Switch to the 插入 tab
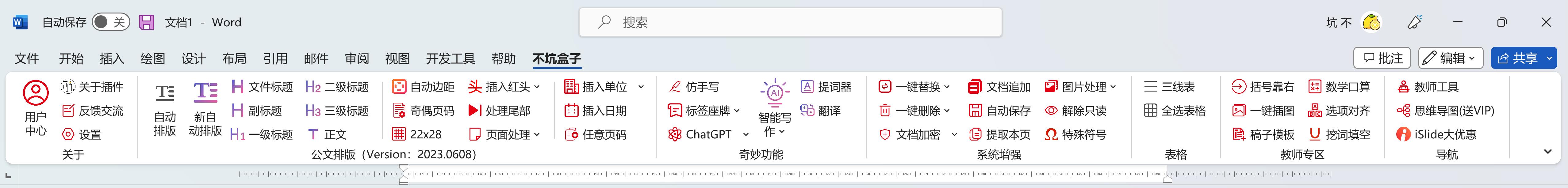Screen dimensions: 1568x188 [112, 58]
